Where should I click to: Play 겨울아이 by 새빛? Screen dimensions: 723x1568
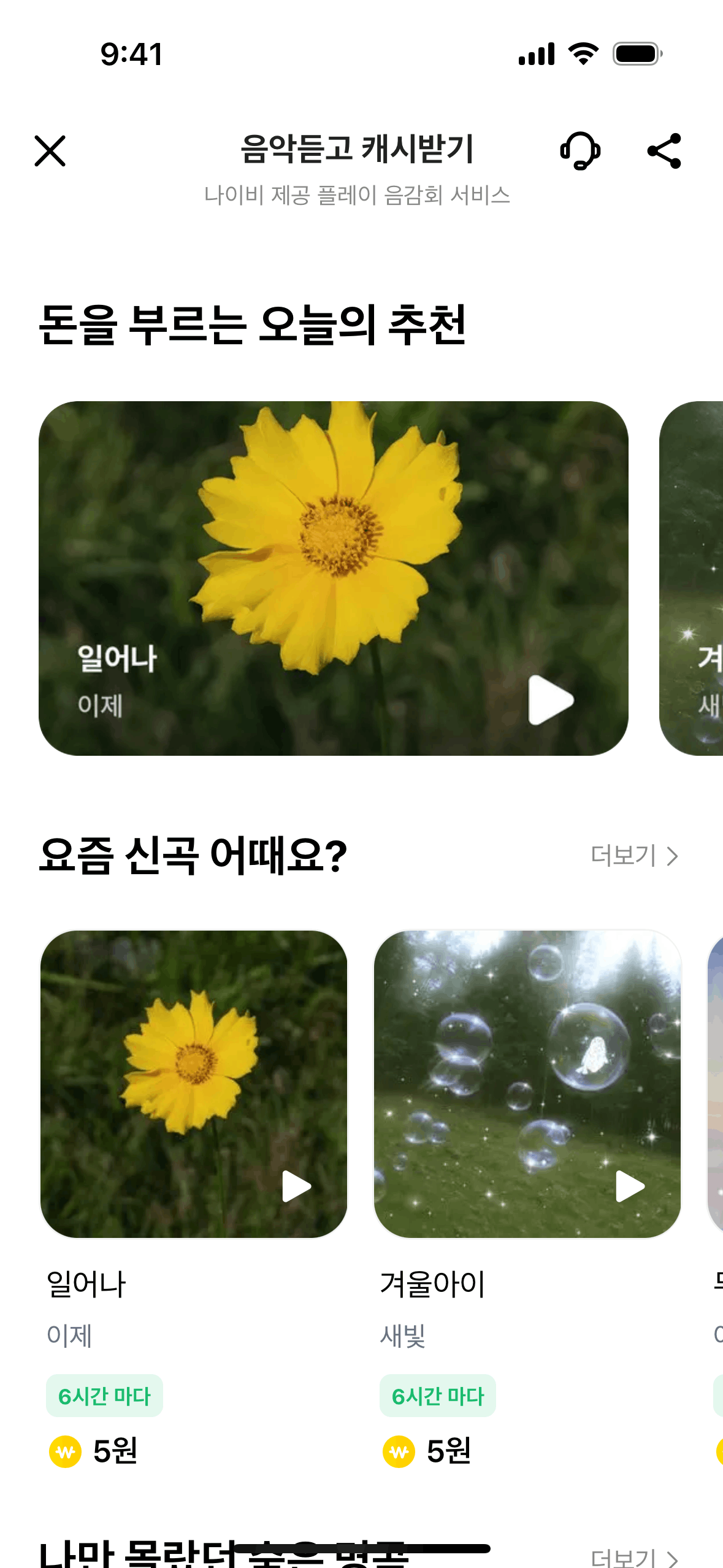(630, 1186)
